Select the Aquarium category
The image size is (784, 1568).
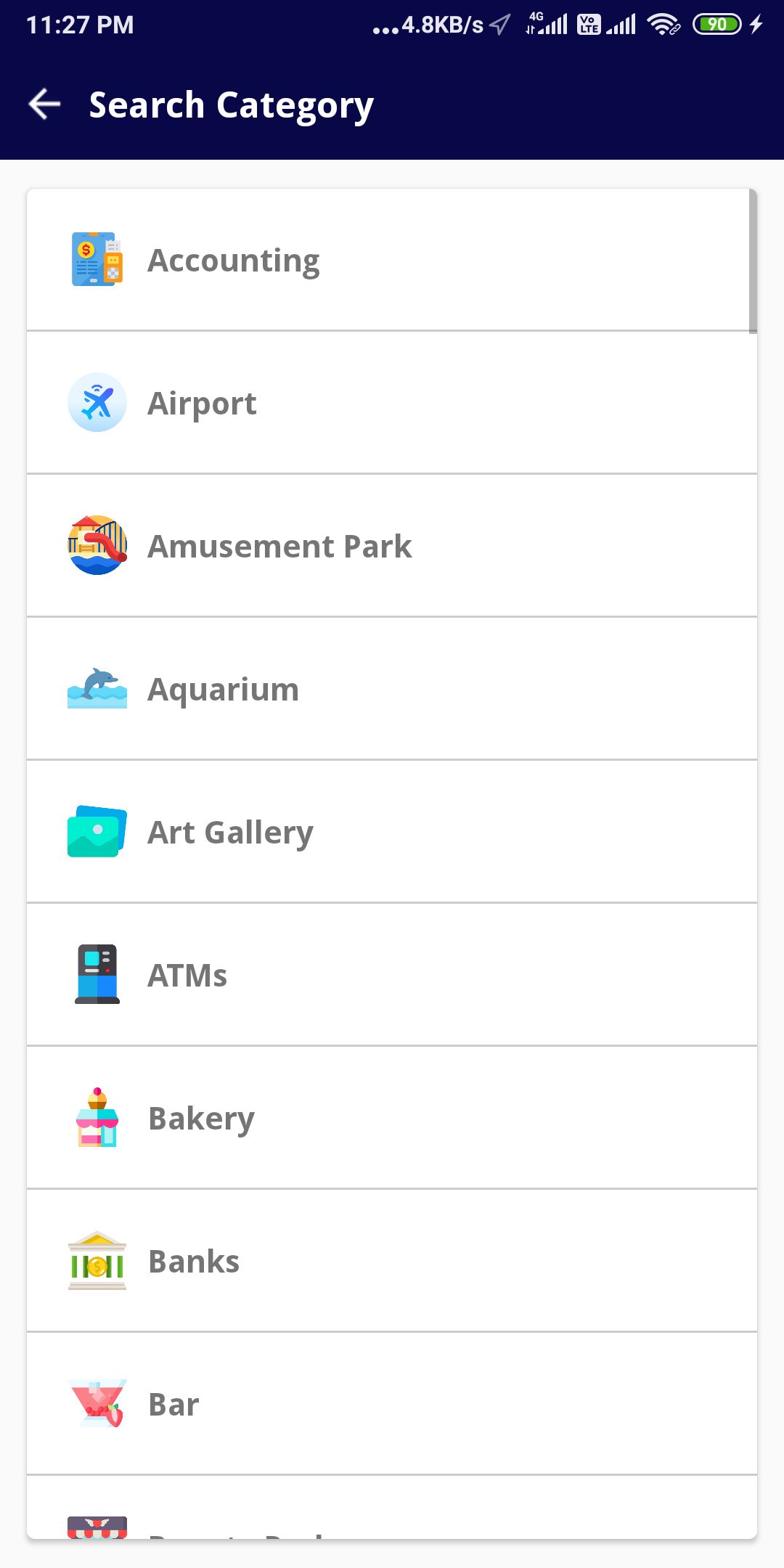coord(392,689)
